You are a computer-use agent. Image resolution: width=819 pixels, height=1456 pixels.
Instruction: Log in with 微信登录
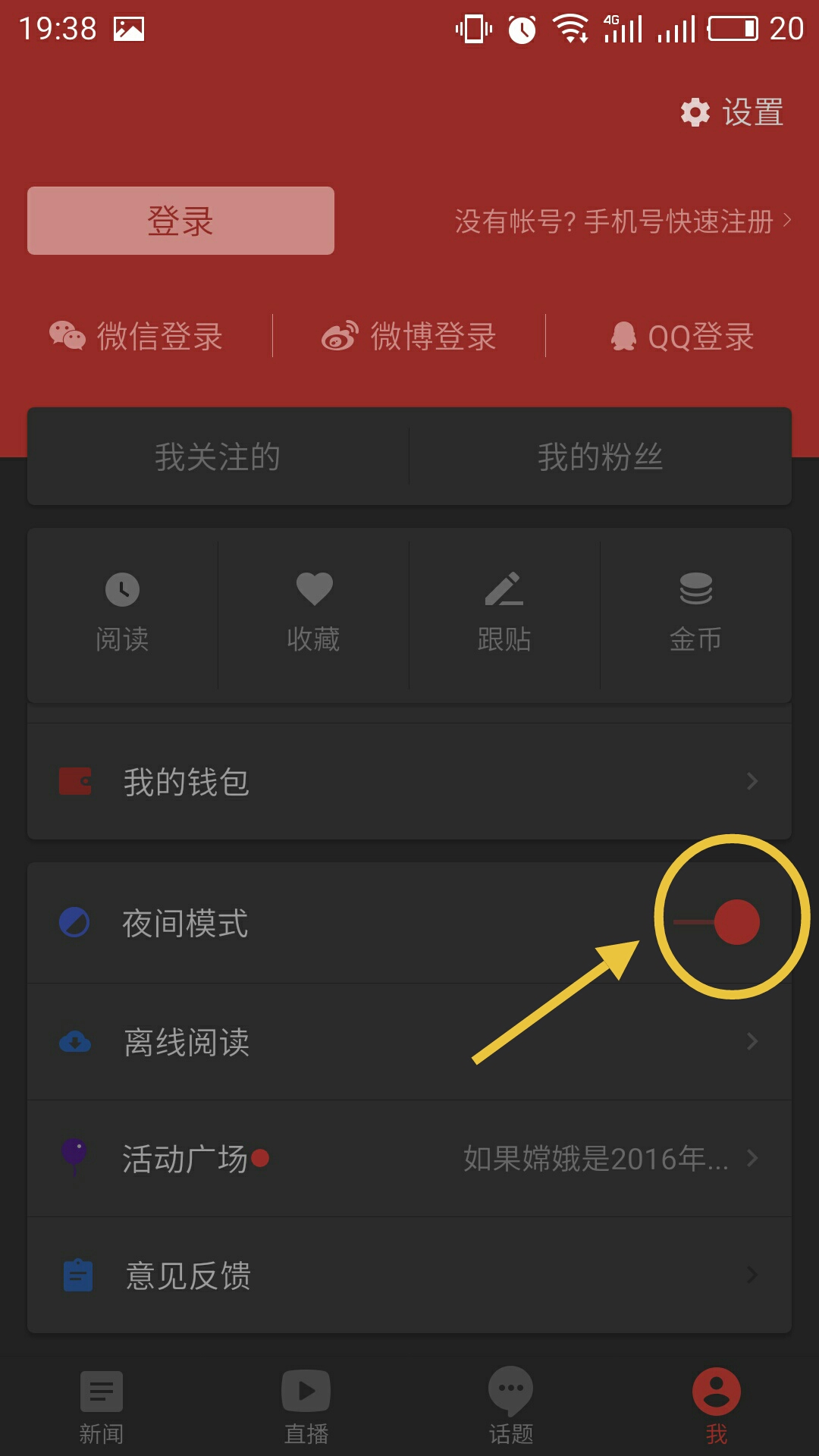tap(136, 336)
